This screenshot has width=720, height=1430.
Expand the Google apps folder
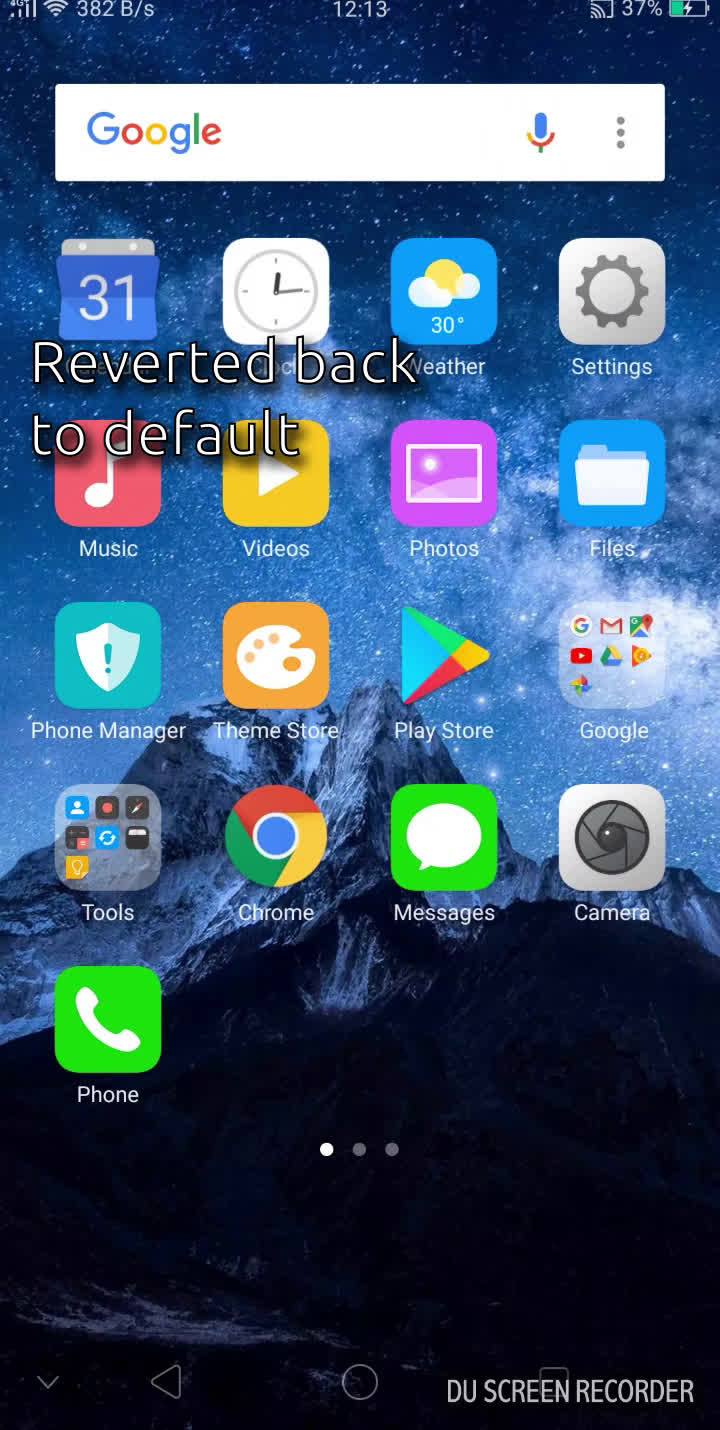pyautogui.click(x=612, y=655)
